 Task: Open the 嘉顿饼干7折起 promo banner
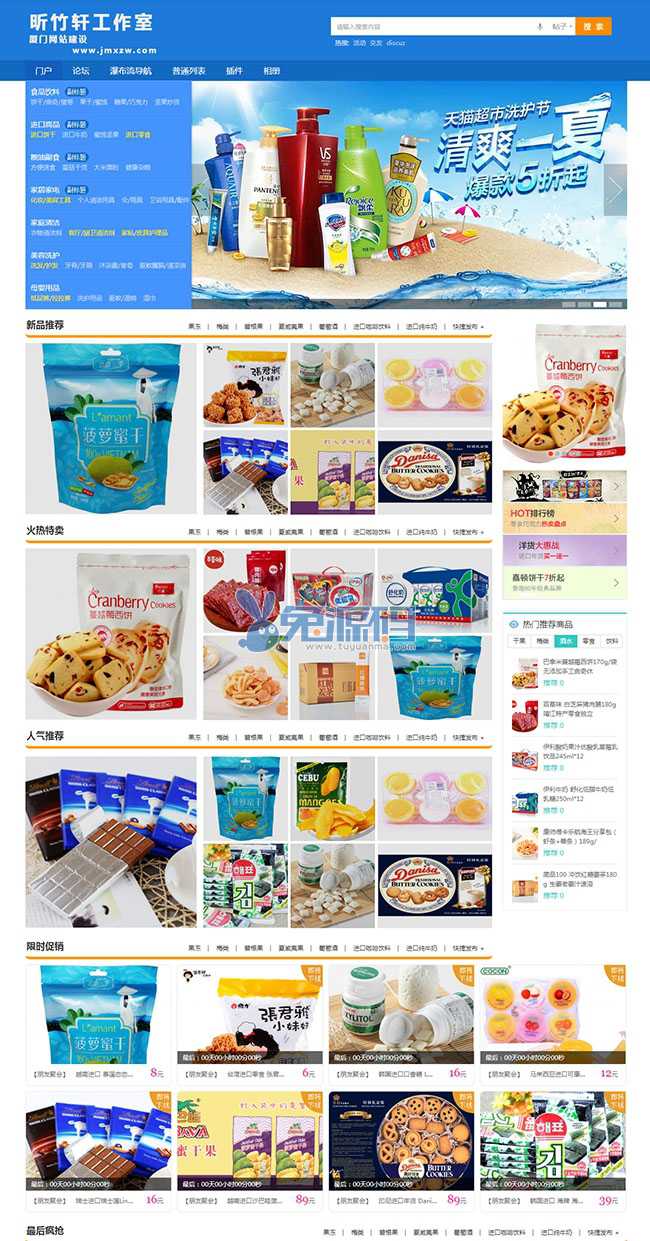(x=564, y=582)
